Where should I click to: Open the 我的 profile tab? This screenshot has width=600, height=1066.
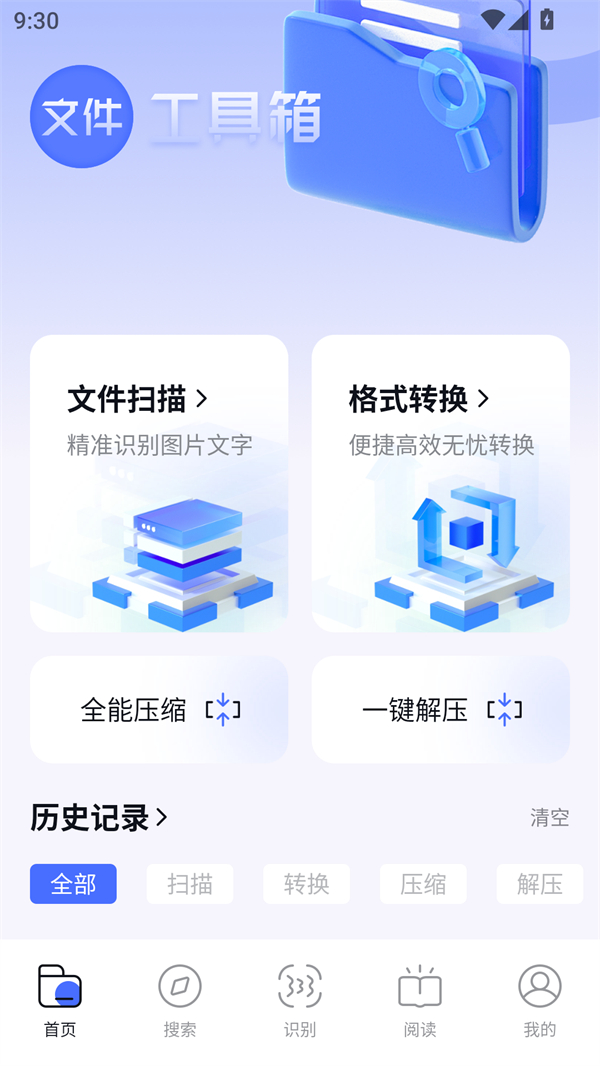(540, 1000)
